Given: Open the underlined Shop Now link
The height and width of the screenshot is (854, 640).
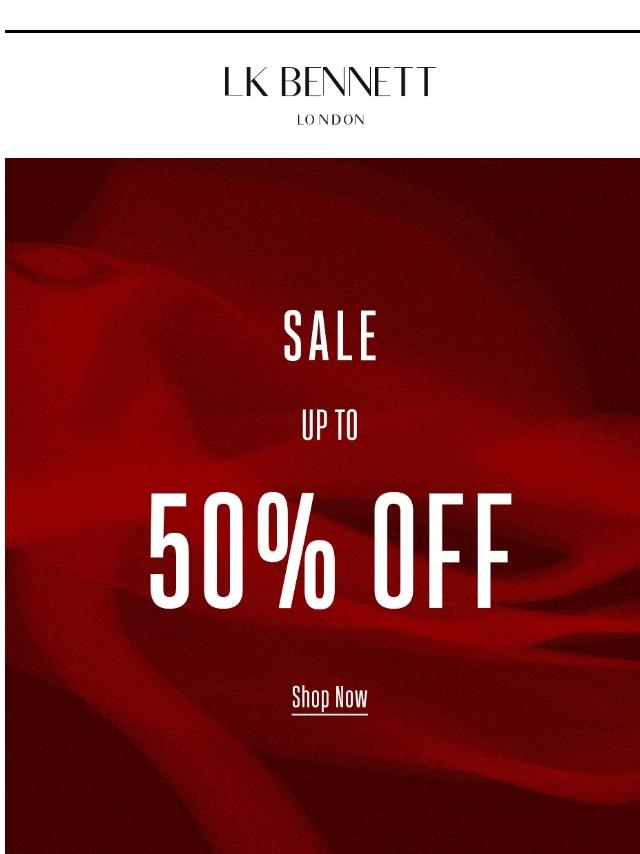Looking at the screenshot, I should point(330,697).
